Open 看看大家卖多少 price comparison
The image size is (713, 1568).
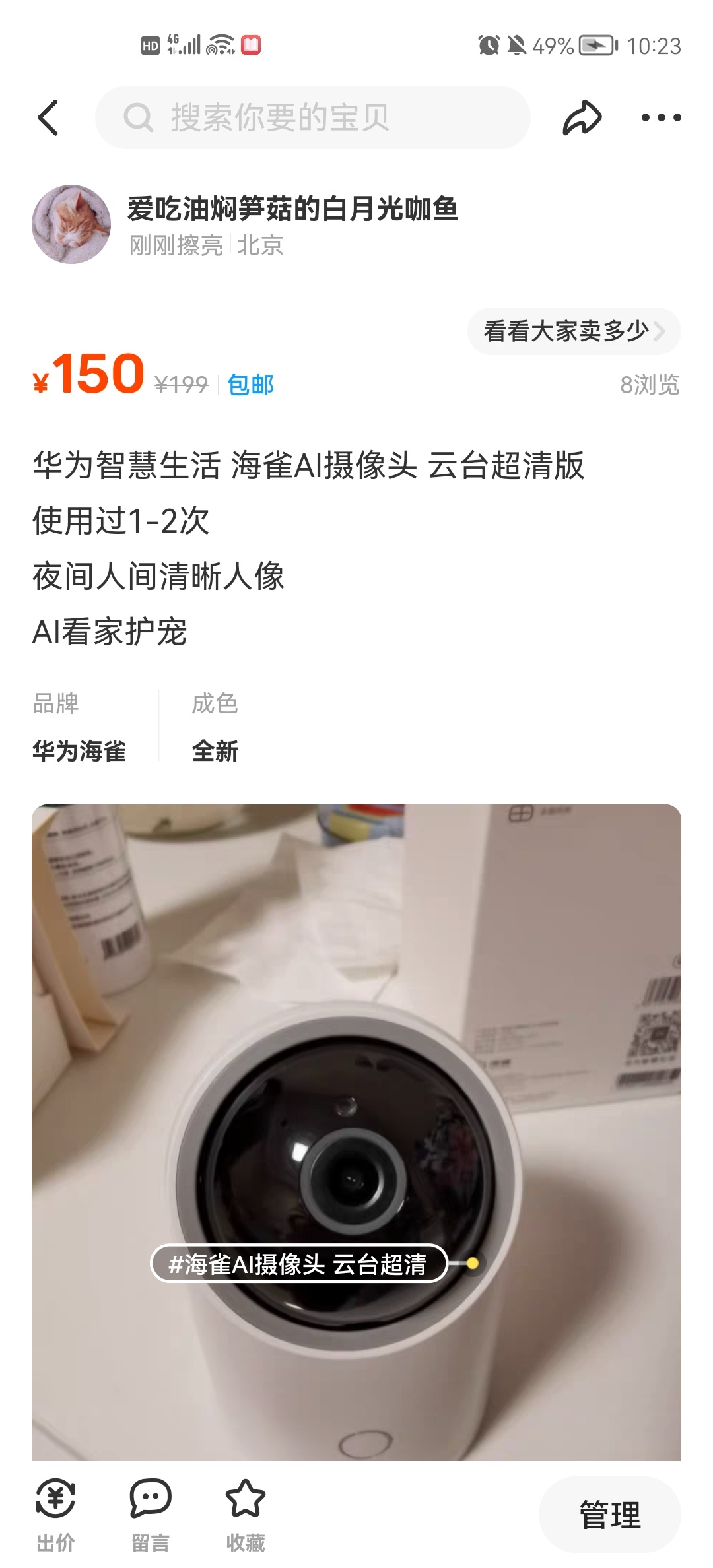pos(573,331)
